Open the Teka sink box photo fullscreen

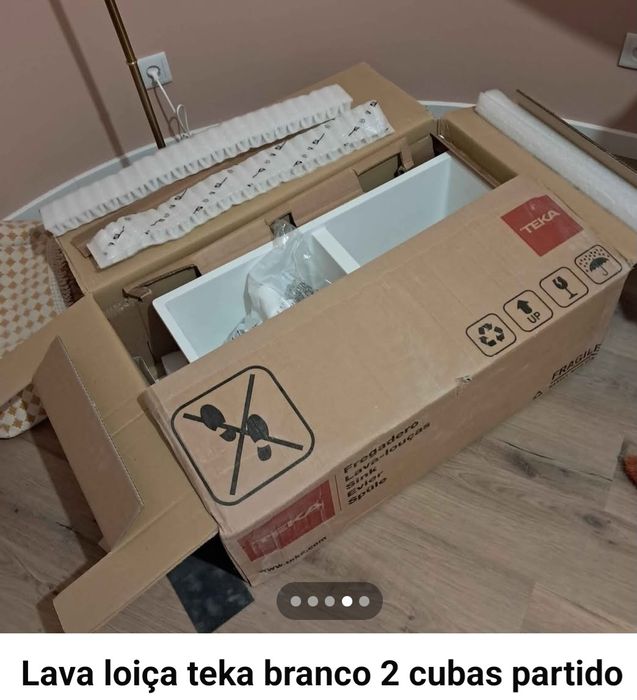(318, 300)
